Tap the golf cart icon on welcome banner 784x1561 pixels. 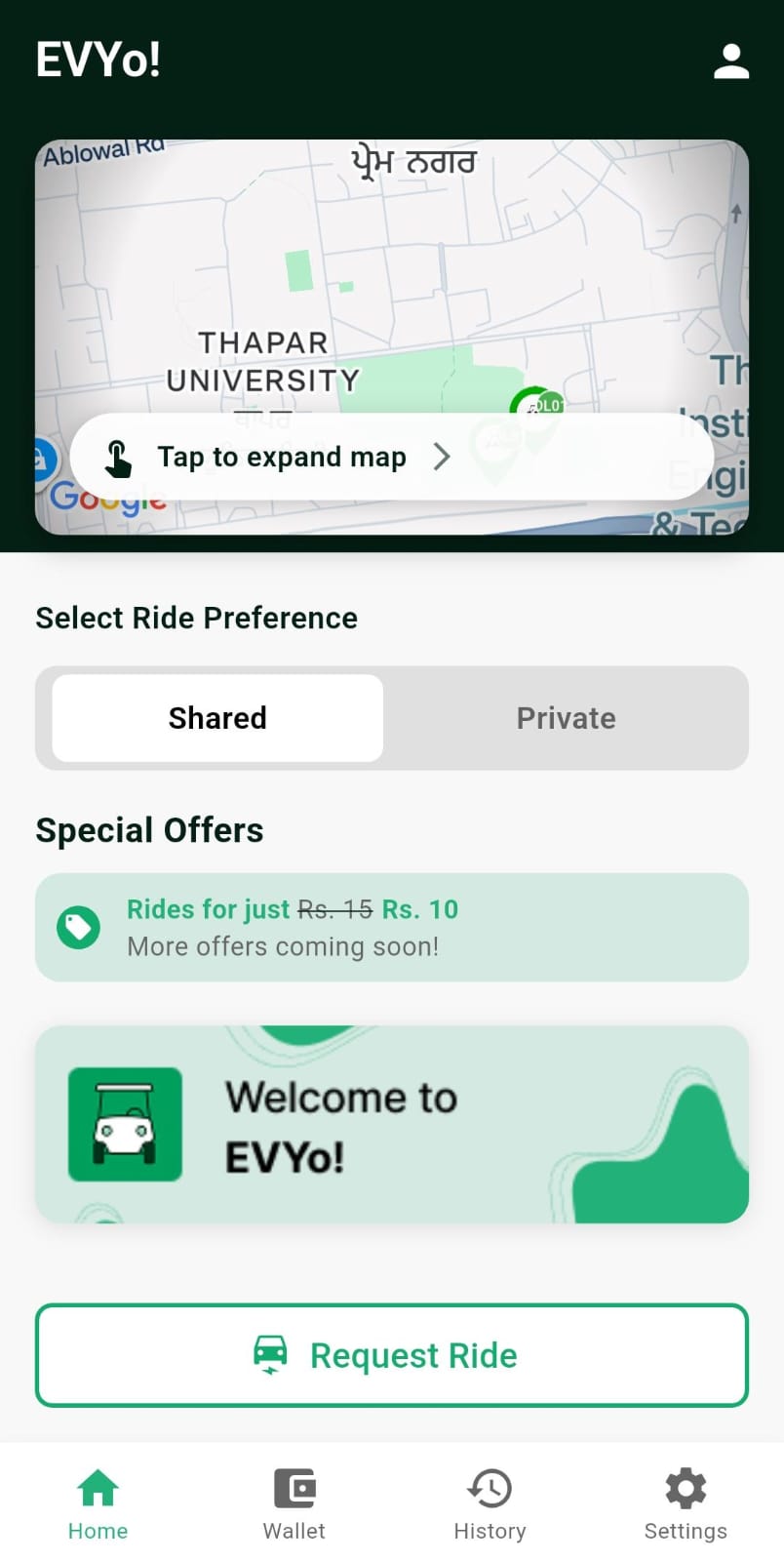[124, 1124]
